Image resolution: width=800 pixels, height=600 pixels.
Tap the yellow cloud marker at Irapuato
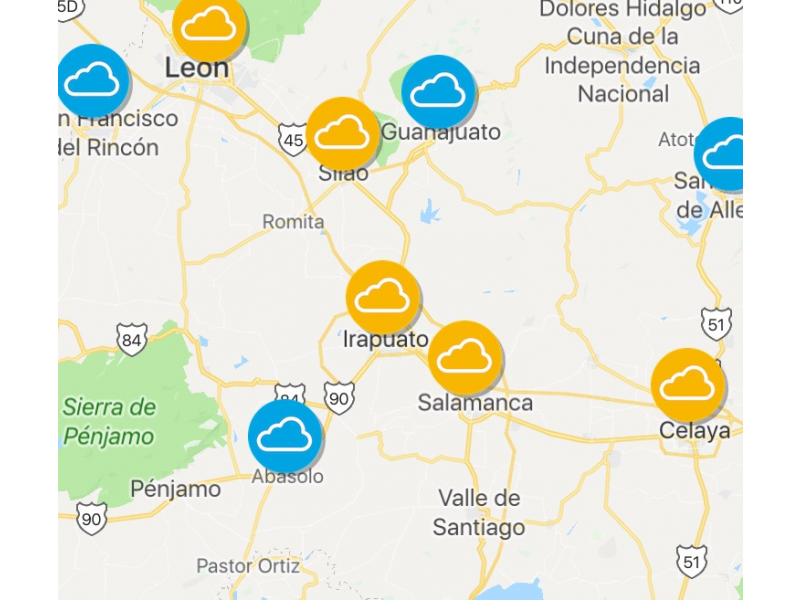pyautogui.click(x=382, y=297)
